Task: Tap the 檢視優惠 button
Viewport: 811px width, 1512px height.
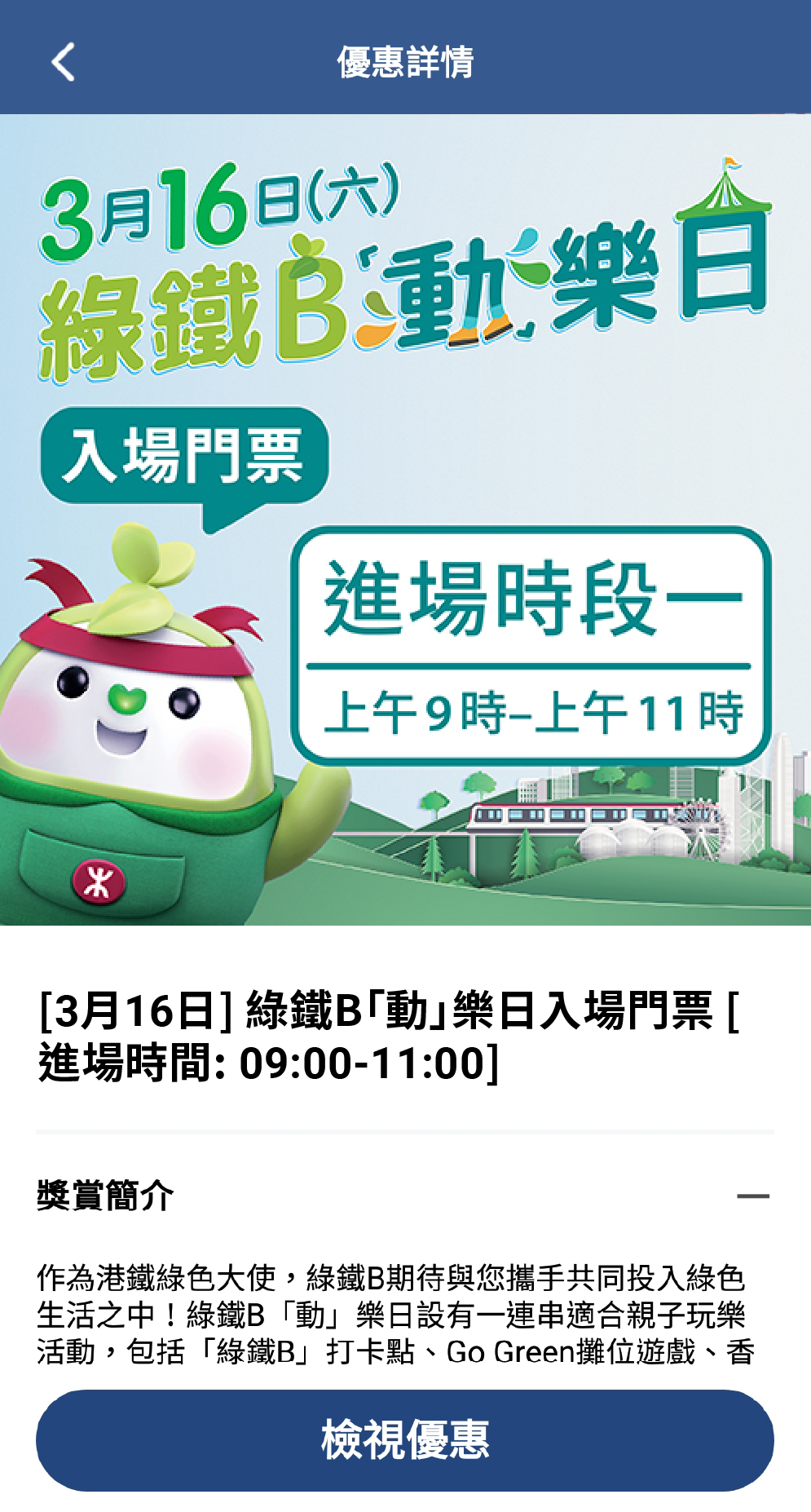Action: tap(405, 1440)
